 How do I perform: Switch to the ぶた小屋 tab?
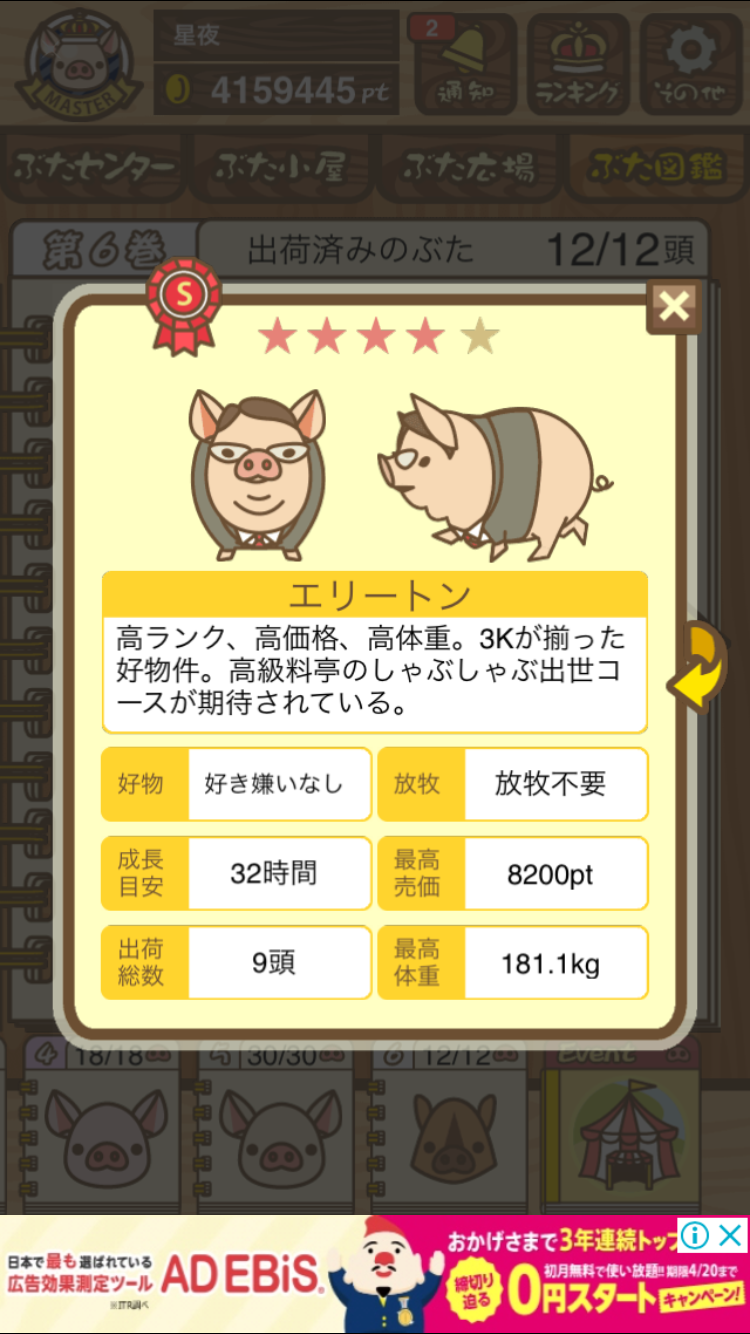pyautogui.click(x=281, y=167)
